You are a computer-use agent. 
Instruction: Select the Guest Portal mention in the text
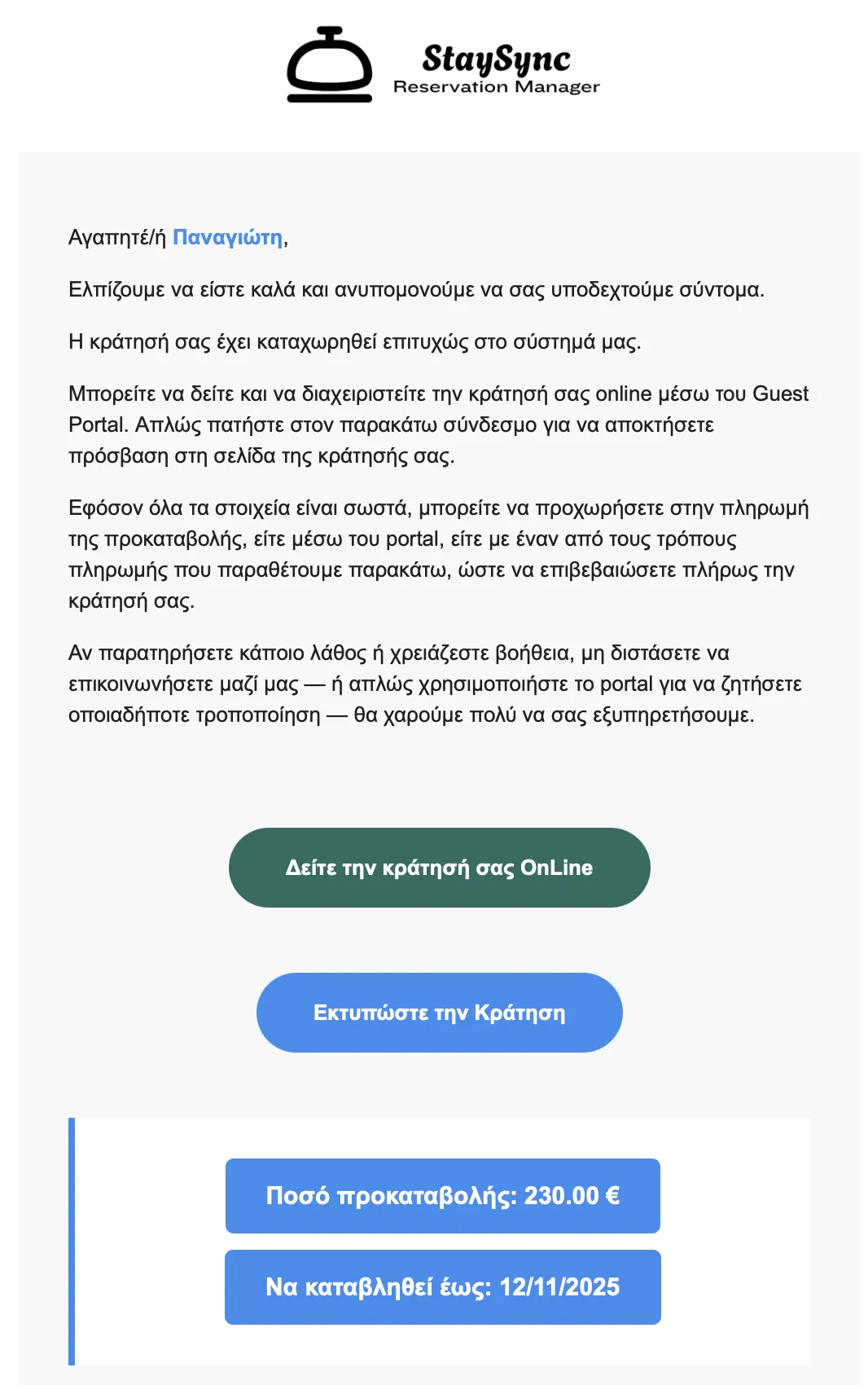[782, 394]
